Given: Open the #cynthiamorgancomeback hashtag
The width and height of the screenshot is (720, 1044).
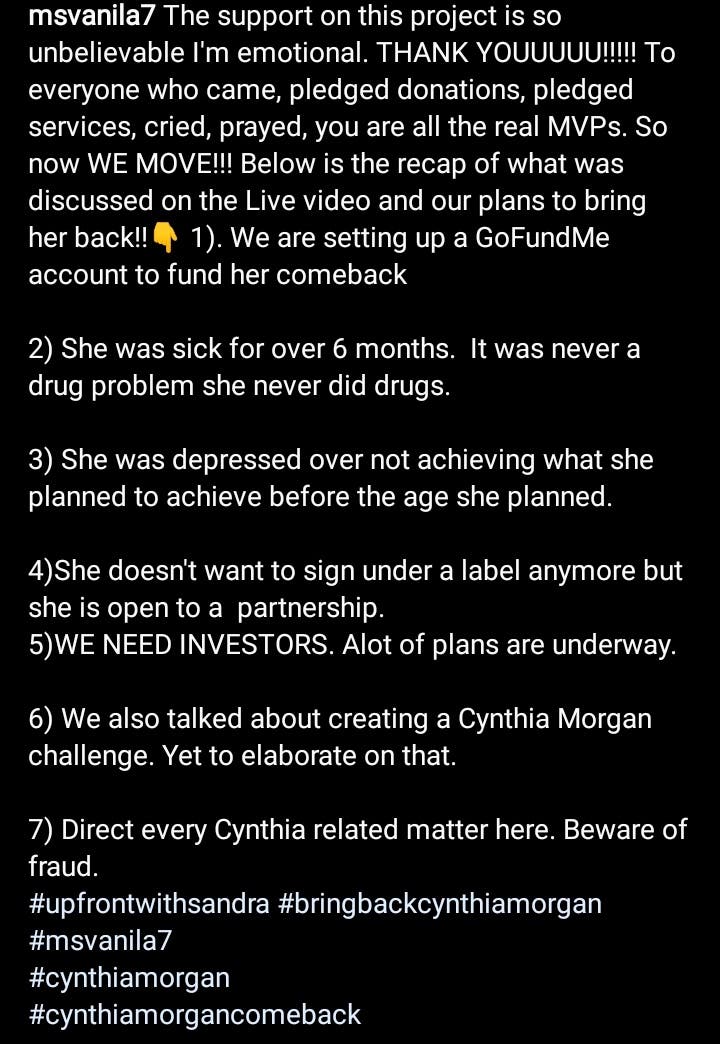Looking at the screenshot, I should tap(195, 1014).
